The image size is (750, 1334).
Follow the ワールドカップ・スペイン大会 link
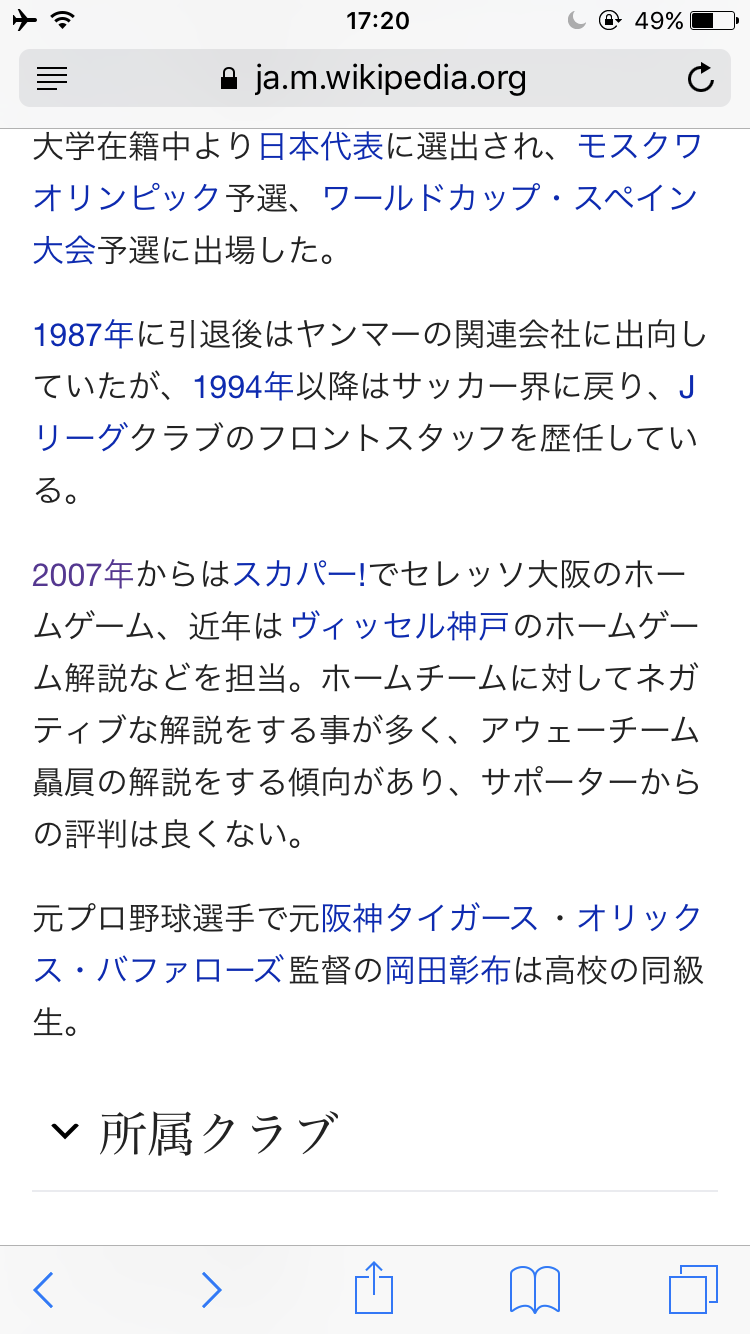pos(510,198)
